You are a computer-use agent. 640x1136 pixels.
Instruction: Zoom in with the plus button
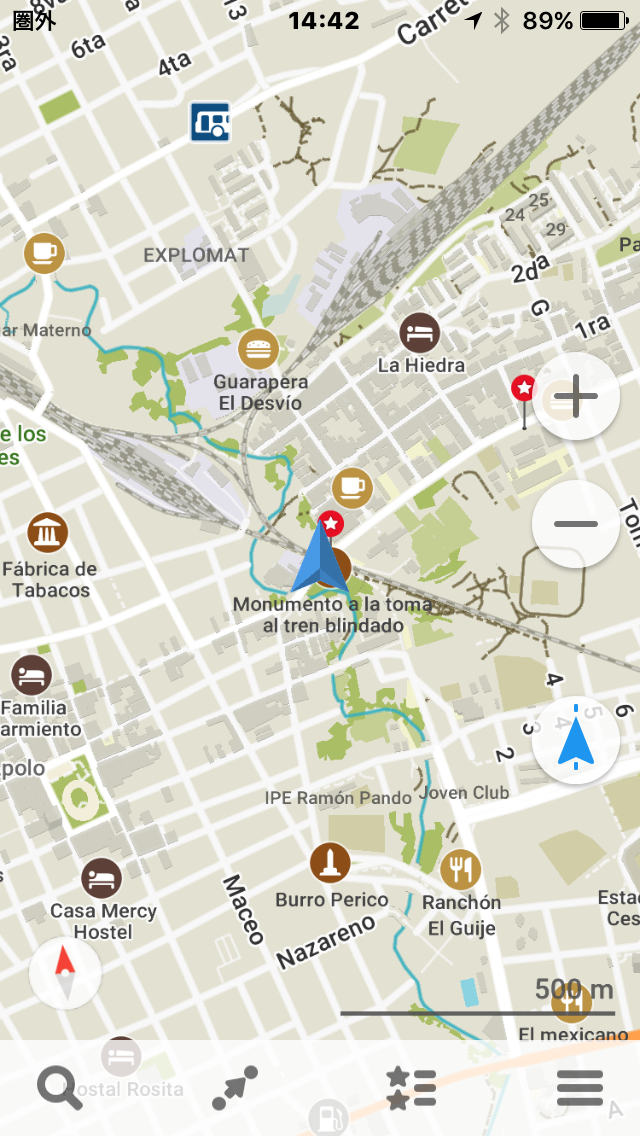pyautogui.click(x=575, y=396)
